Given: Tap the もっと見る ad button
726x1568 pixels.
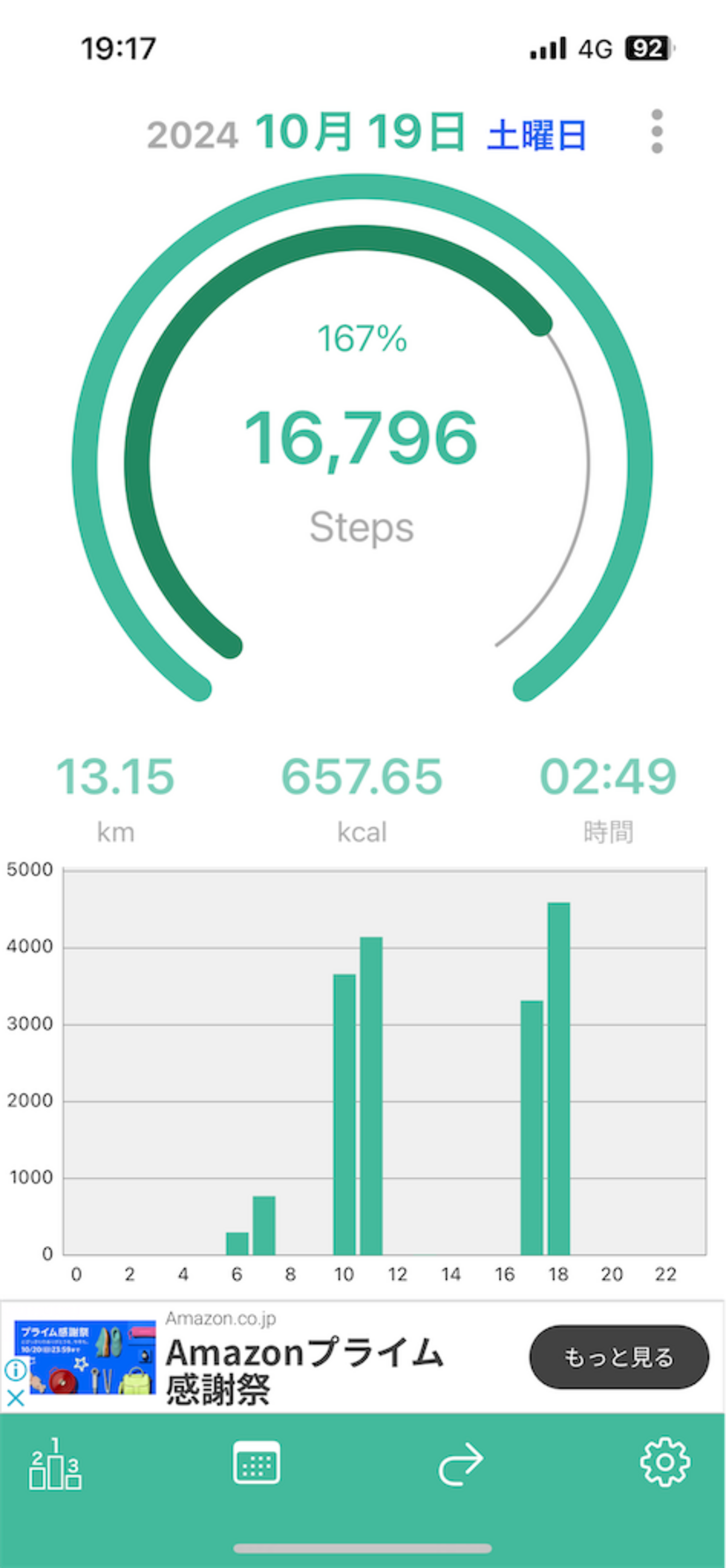Looking at the screenshot, I should tap(619, 1357).
